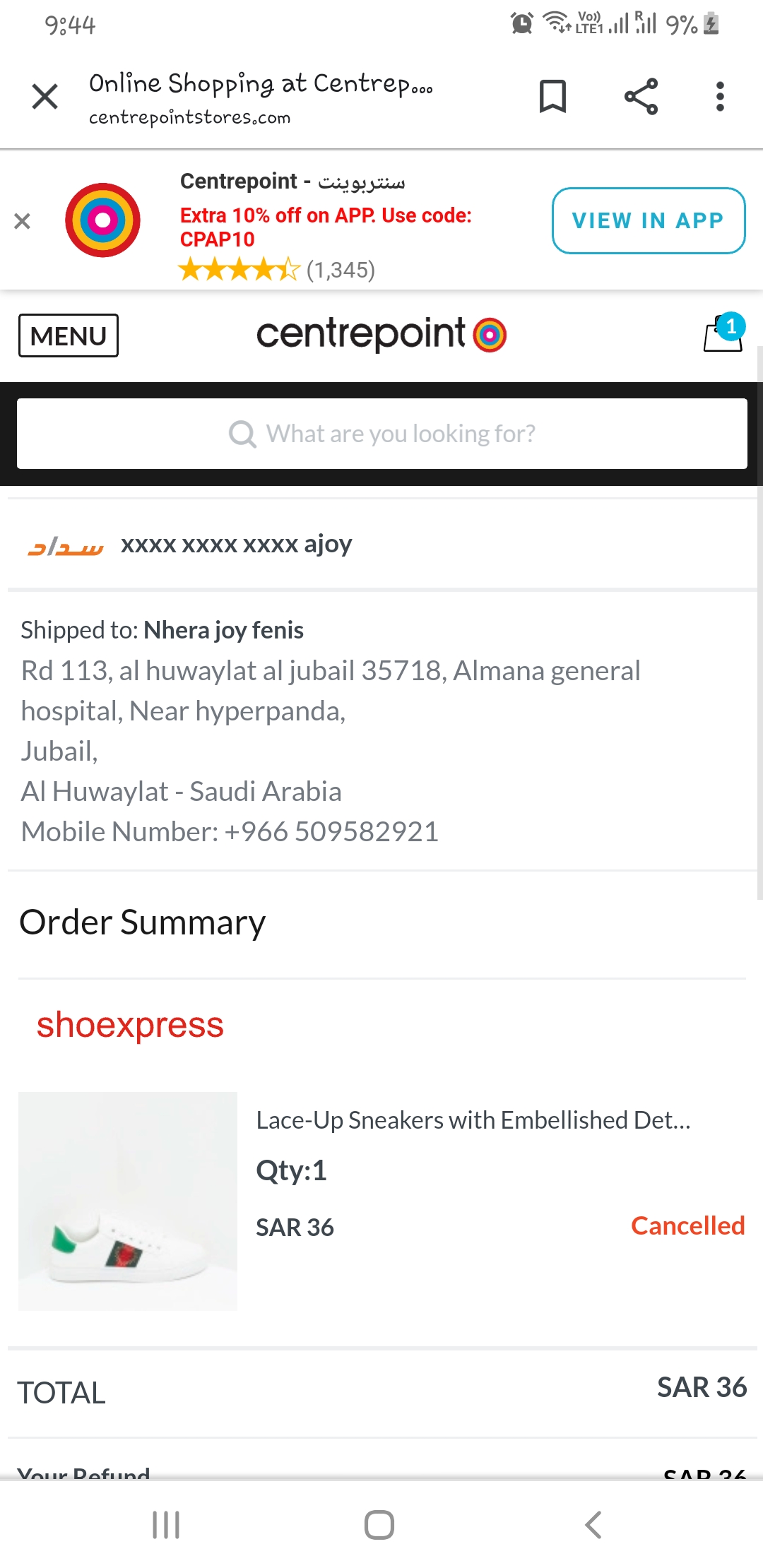This screenshot has height=1568, width=763.
Task: Go to the Centrepoint homepage logo
Action: click(x=381, y=334)
